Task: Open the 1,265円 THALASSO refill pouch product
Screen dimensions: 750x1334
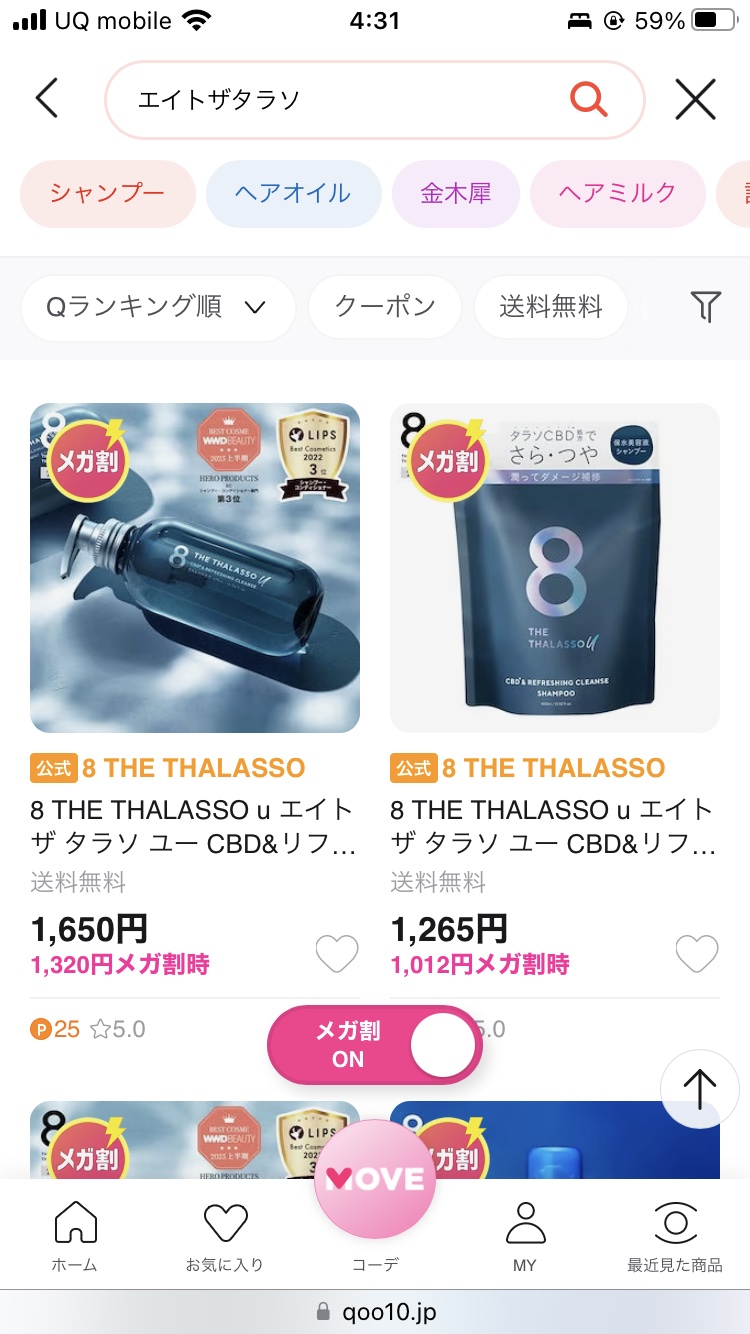Action: point(555,568)
